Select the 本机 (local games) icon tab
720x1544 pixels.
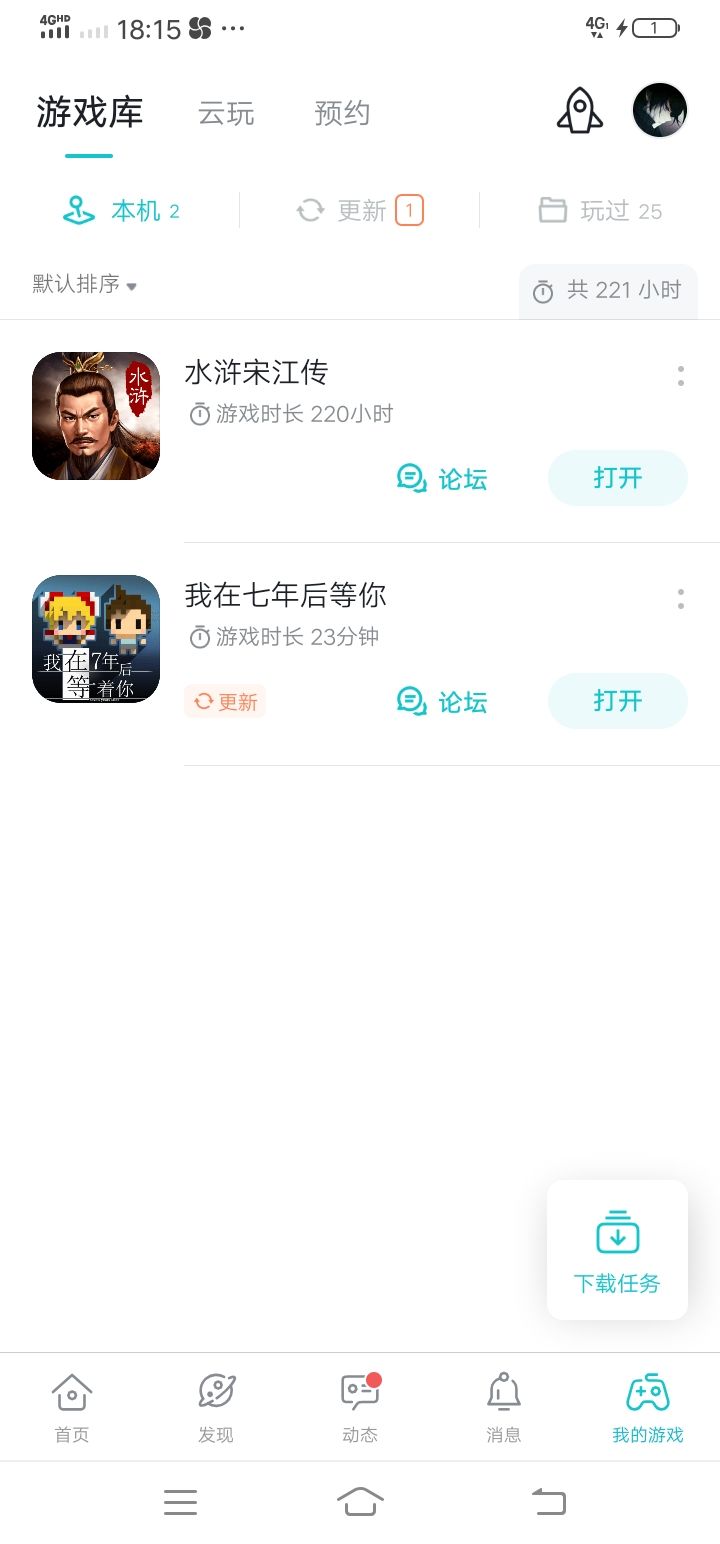coord(79,210)
